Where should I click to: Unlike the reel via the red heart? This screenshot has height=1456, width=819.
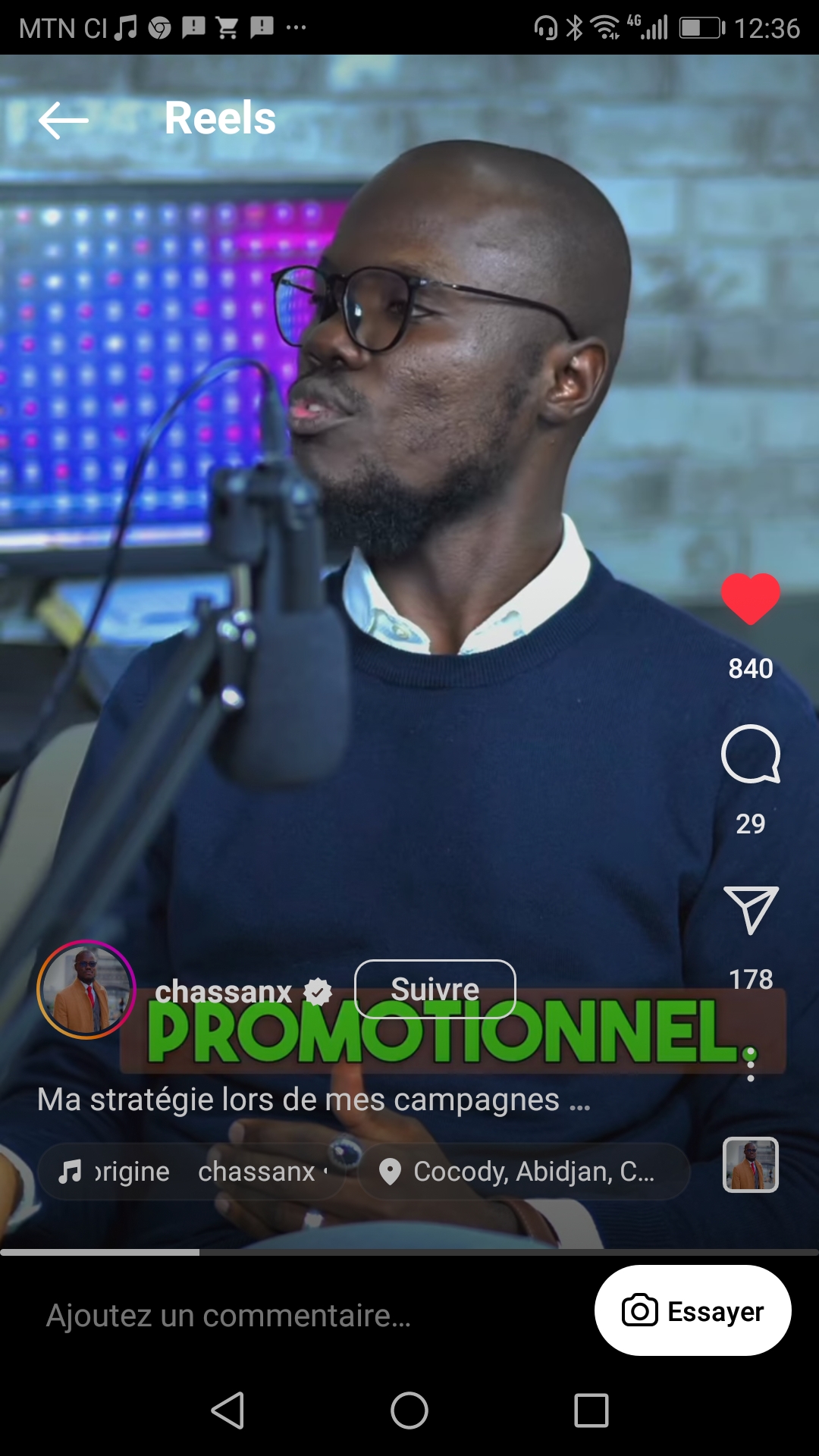(750, 599)
